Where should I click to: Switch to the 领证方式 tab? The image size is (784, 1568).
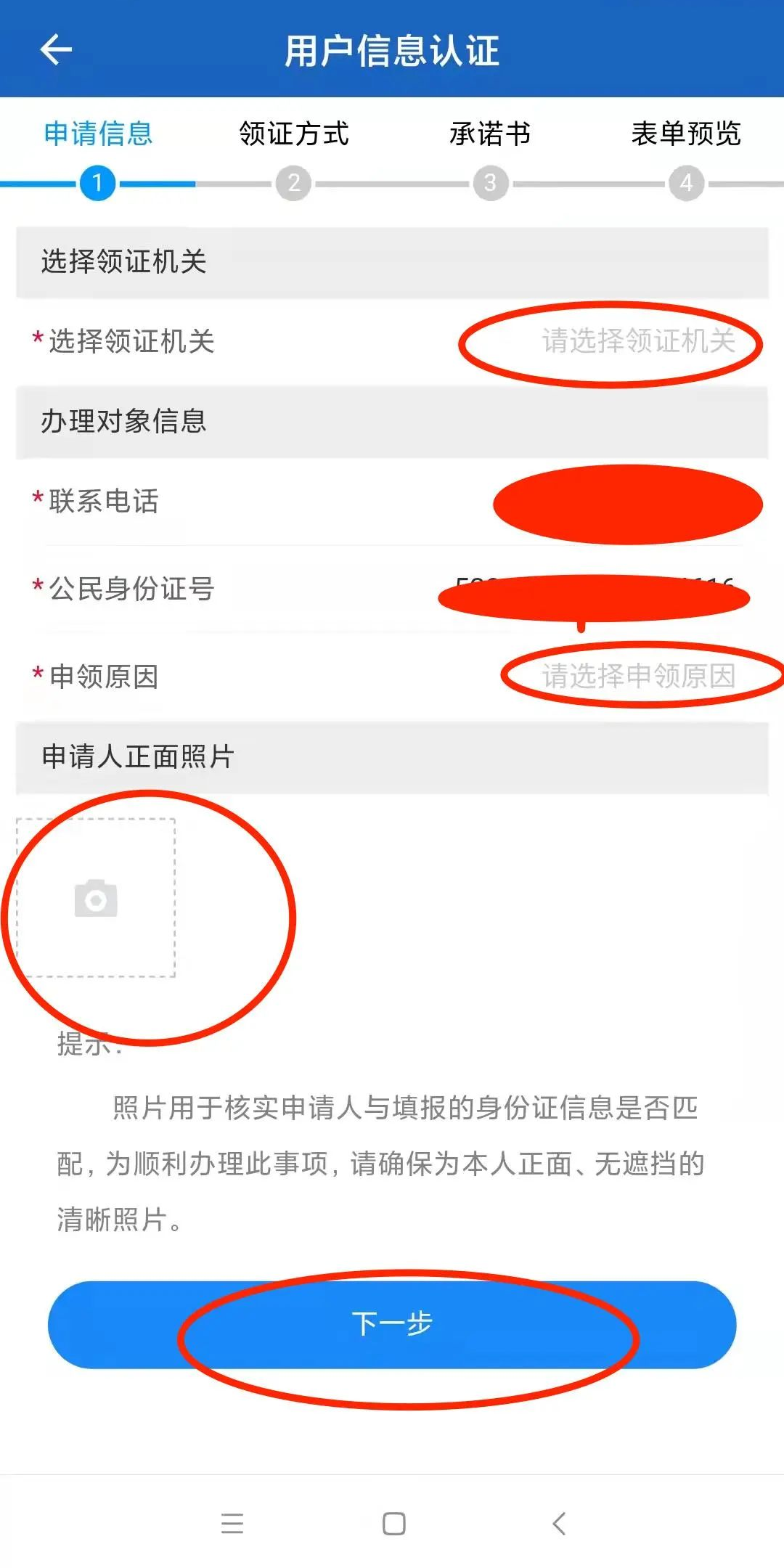[293, 133]
